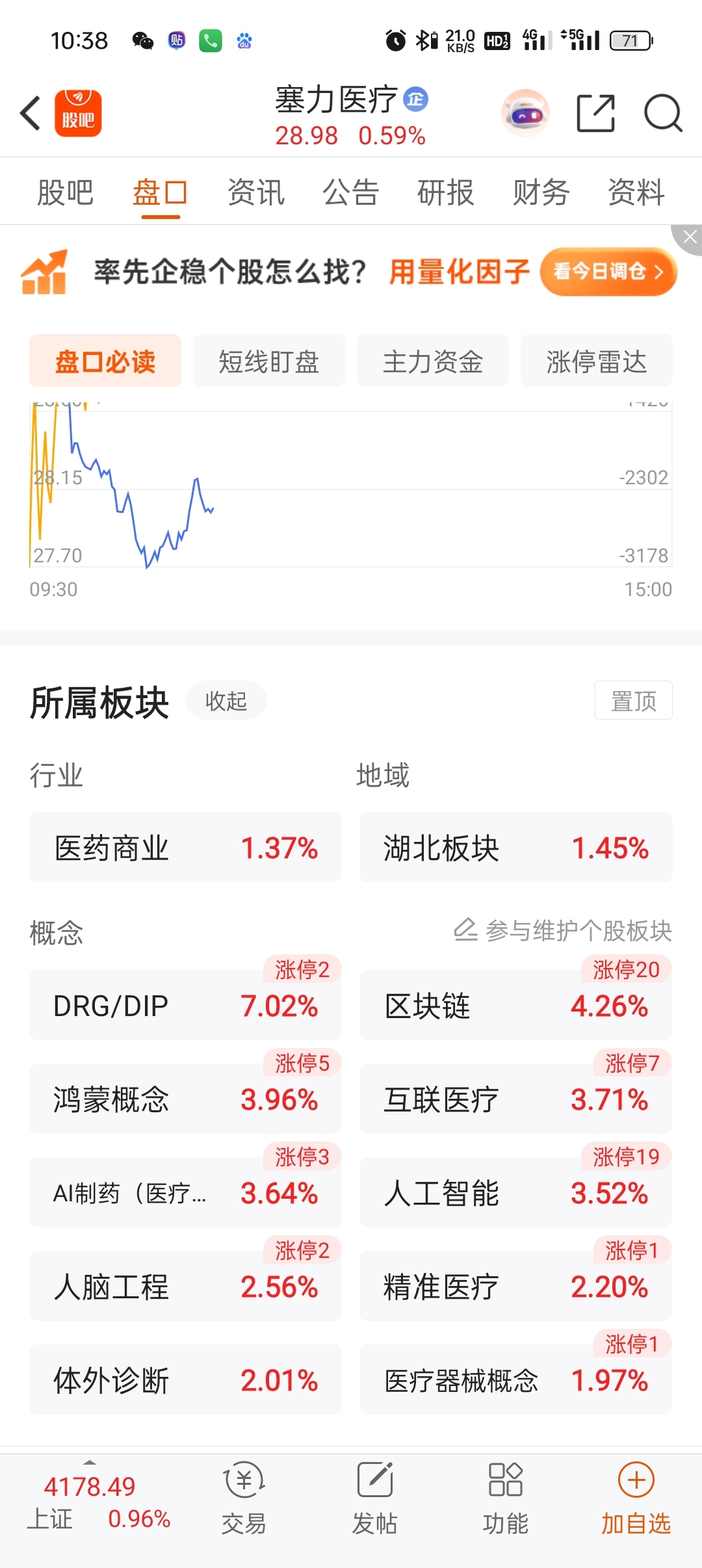702x1568 pixels.
Task: Go back using the top-left arrow
Action: (31, 113)
